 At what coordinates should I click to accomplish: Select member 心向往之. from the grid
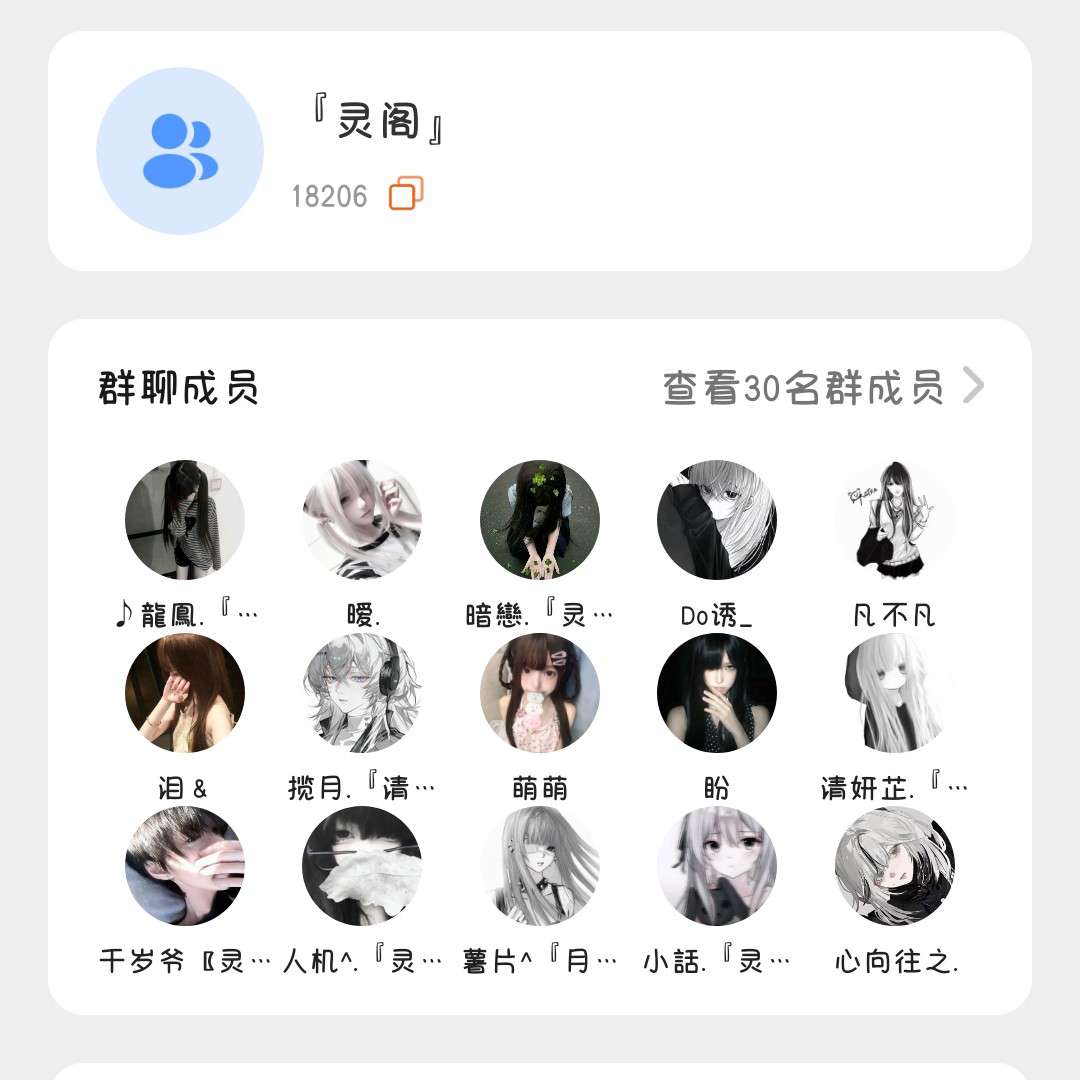point(894,866)
